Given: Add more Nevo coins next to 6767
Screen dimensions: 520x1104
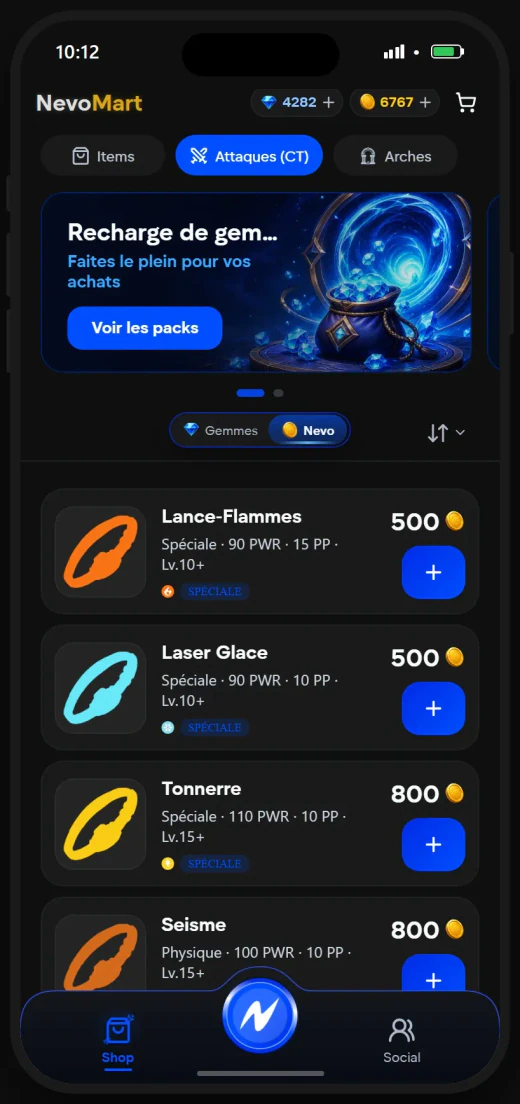Looking at the screenshot, I should coord(425,103).
